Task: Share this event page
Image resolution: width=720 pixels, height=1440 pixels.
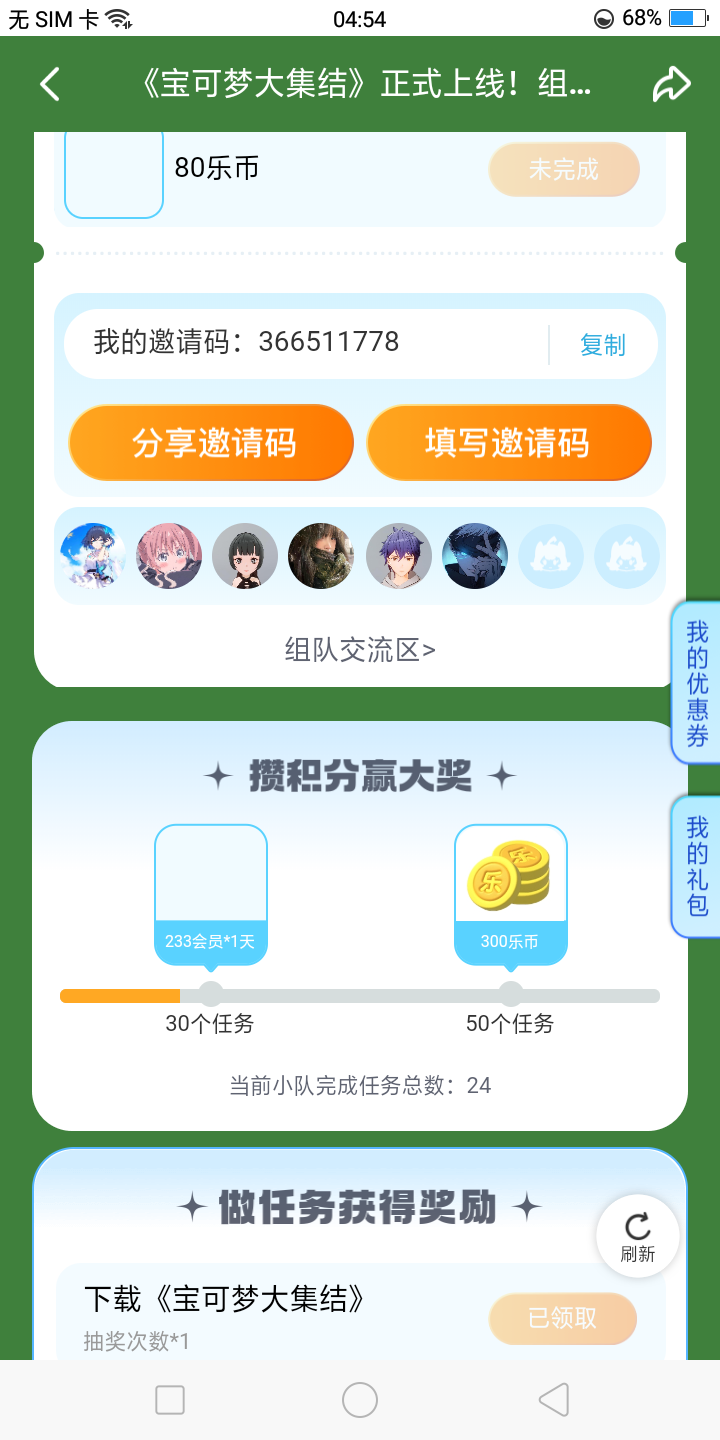Action: (671, 85)
